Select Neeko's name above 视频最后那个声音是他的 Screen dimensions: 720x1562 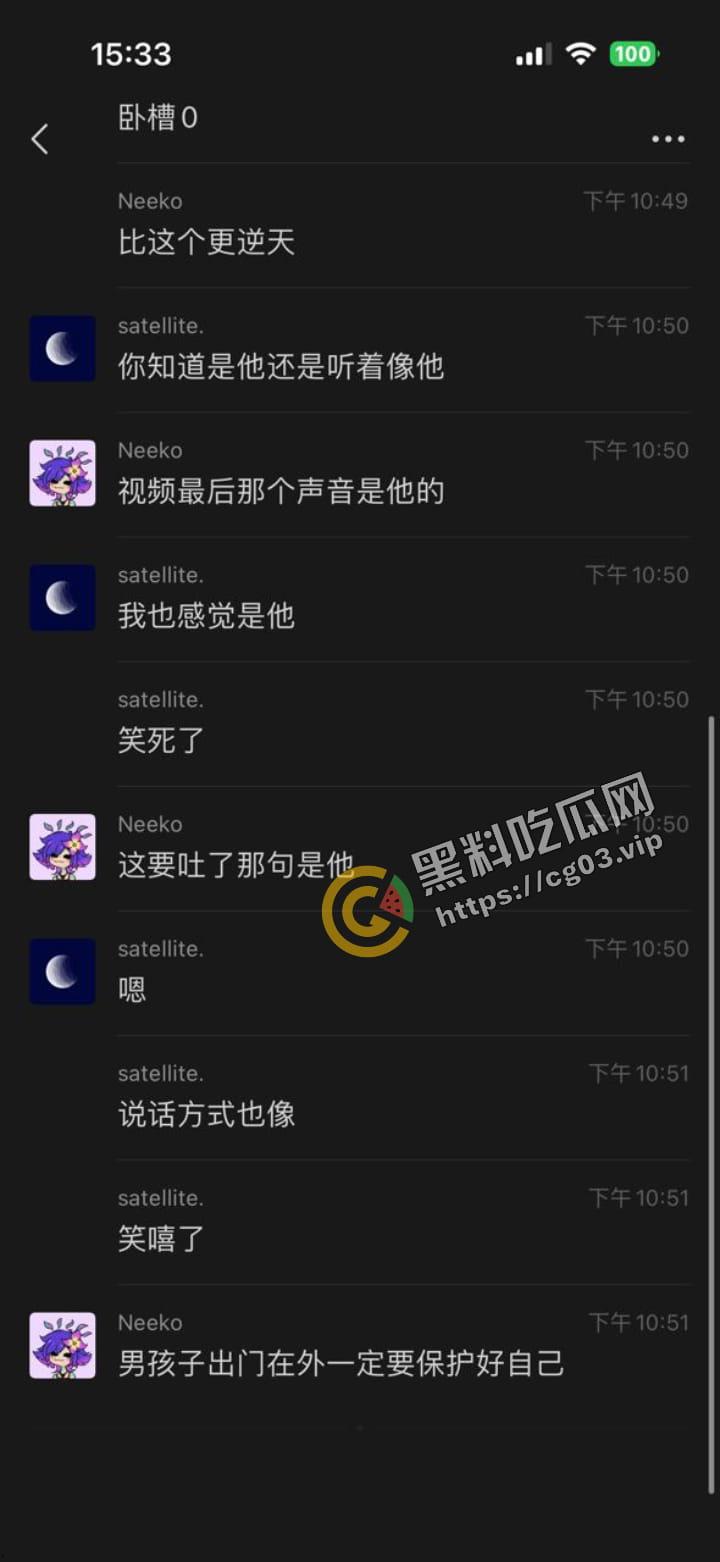tap(149, 450)
